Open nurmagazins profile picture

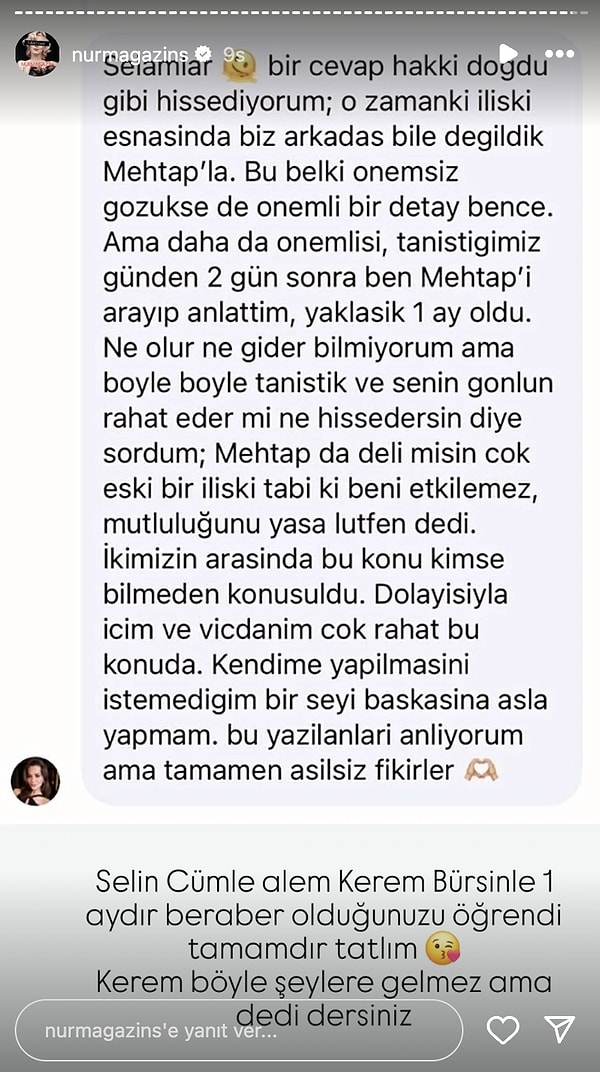[x=37, y=54]
